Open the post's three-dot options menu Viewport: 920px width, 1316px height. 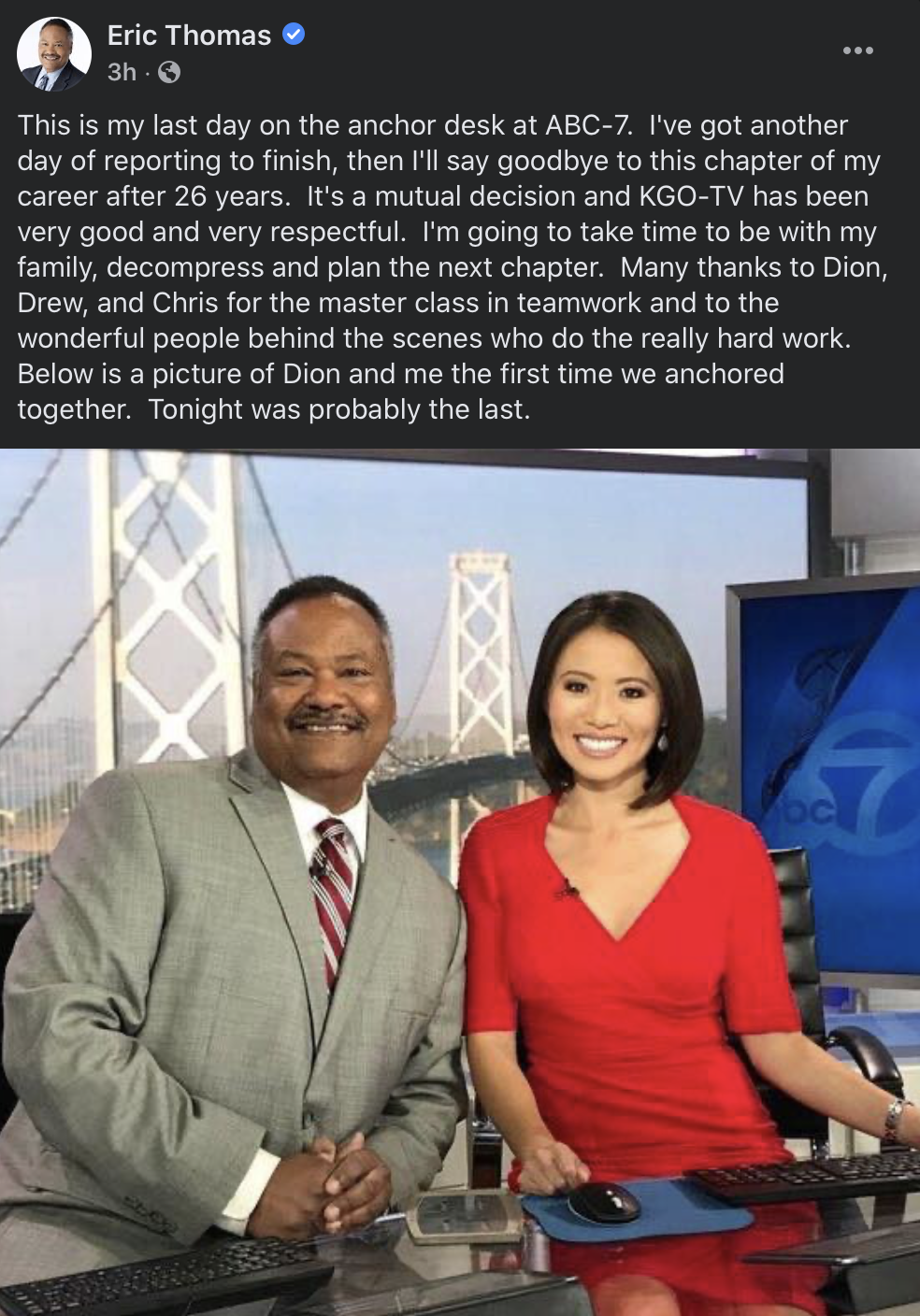pos(857,50)
